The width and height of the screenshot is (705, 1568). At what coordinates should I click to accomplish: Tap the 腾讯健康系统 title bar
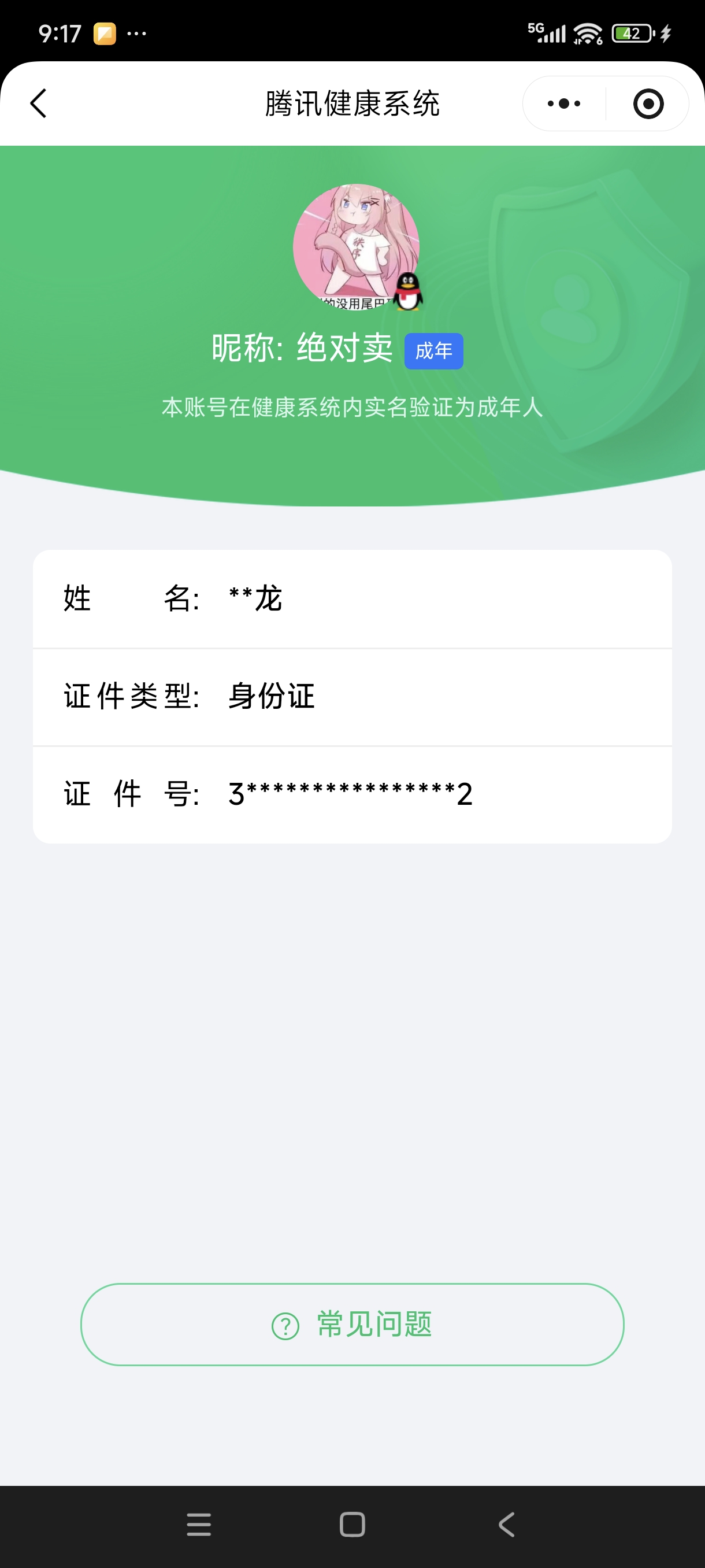[352, 103]
